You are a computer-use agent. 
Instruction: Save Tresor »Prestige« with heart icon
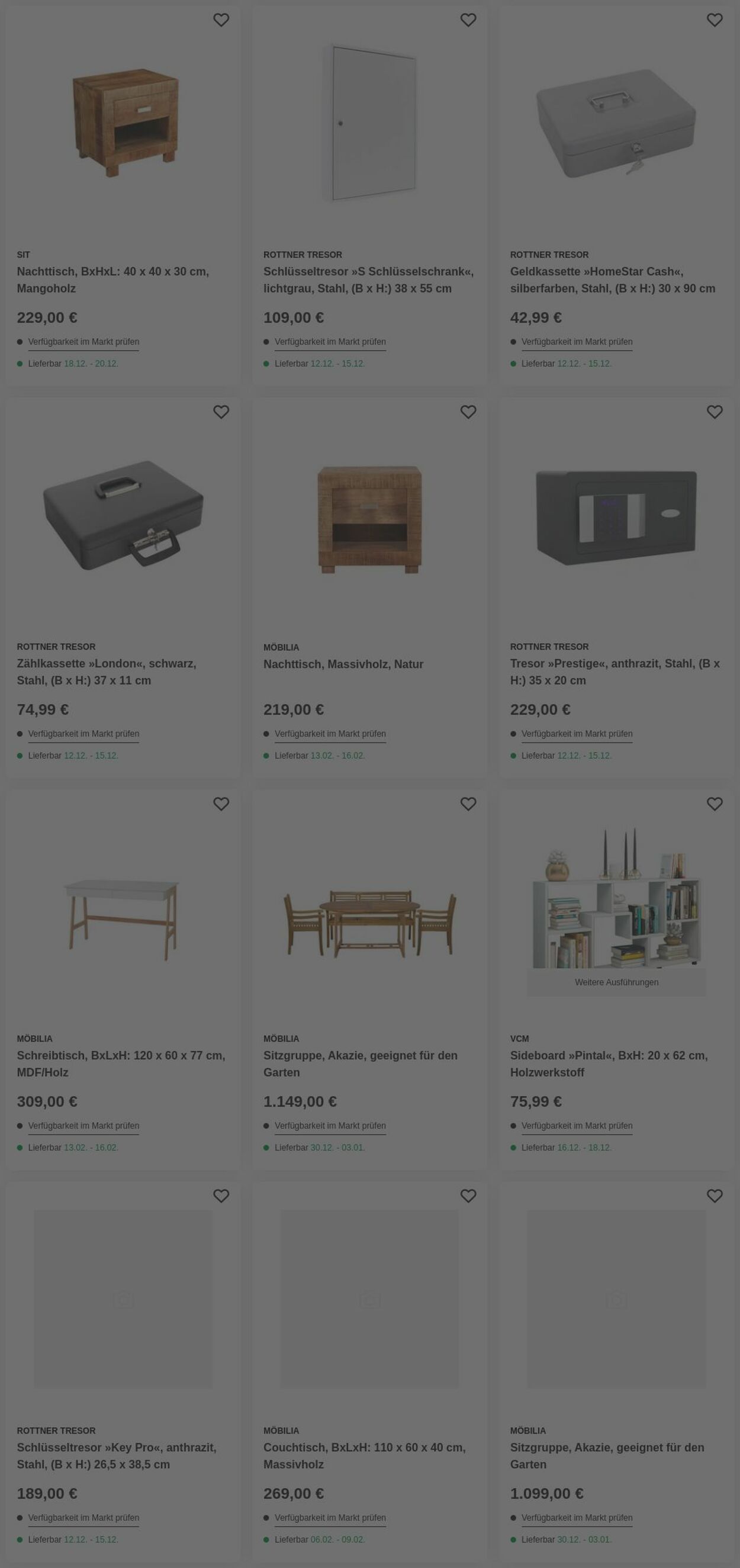715,412
